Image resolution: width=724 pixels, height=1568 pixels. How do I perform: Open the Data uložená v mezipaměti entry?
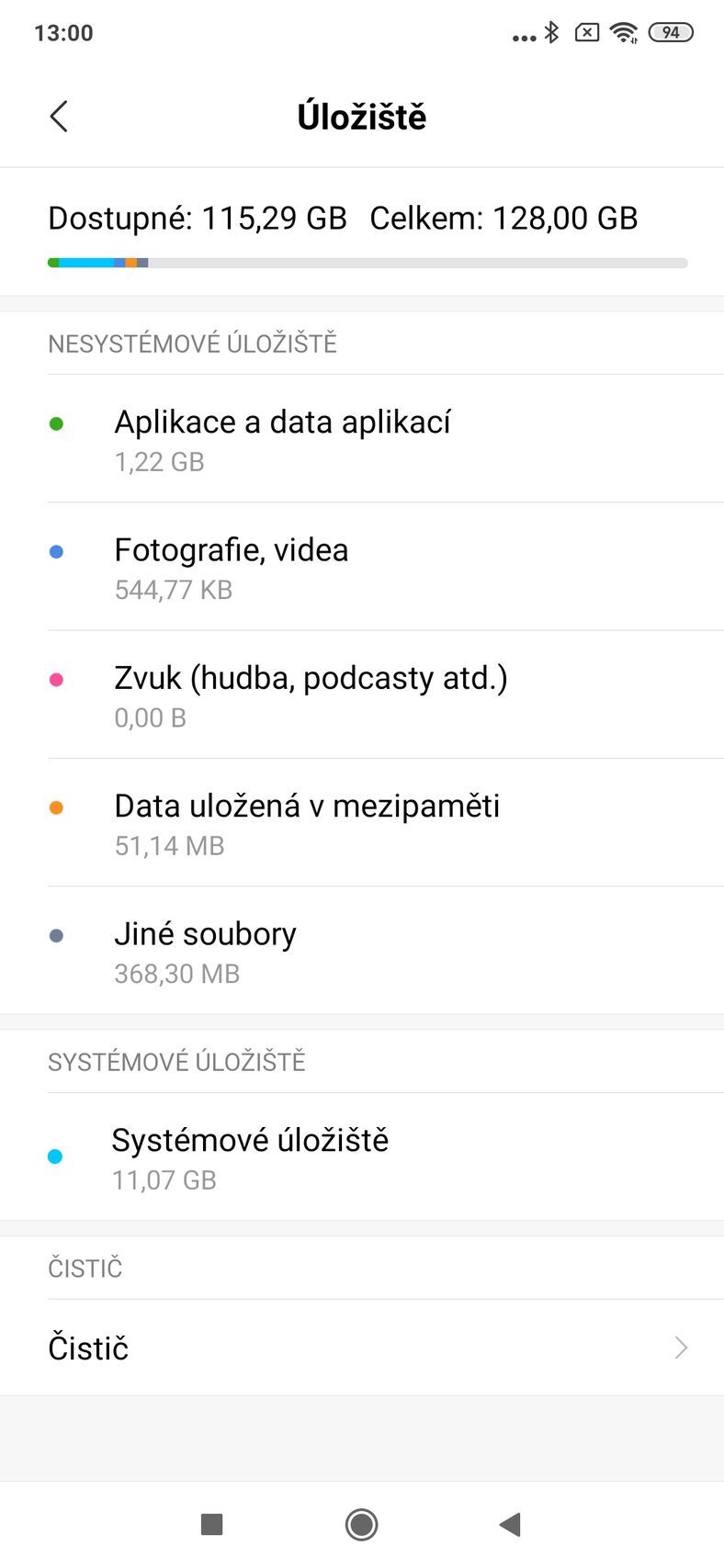point(362,822)
